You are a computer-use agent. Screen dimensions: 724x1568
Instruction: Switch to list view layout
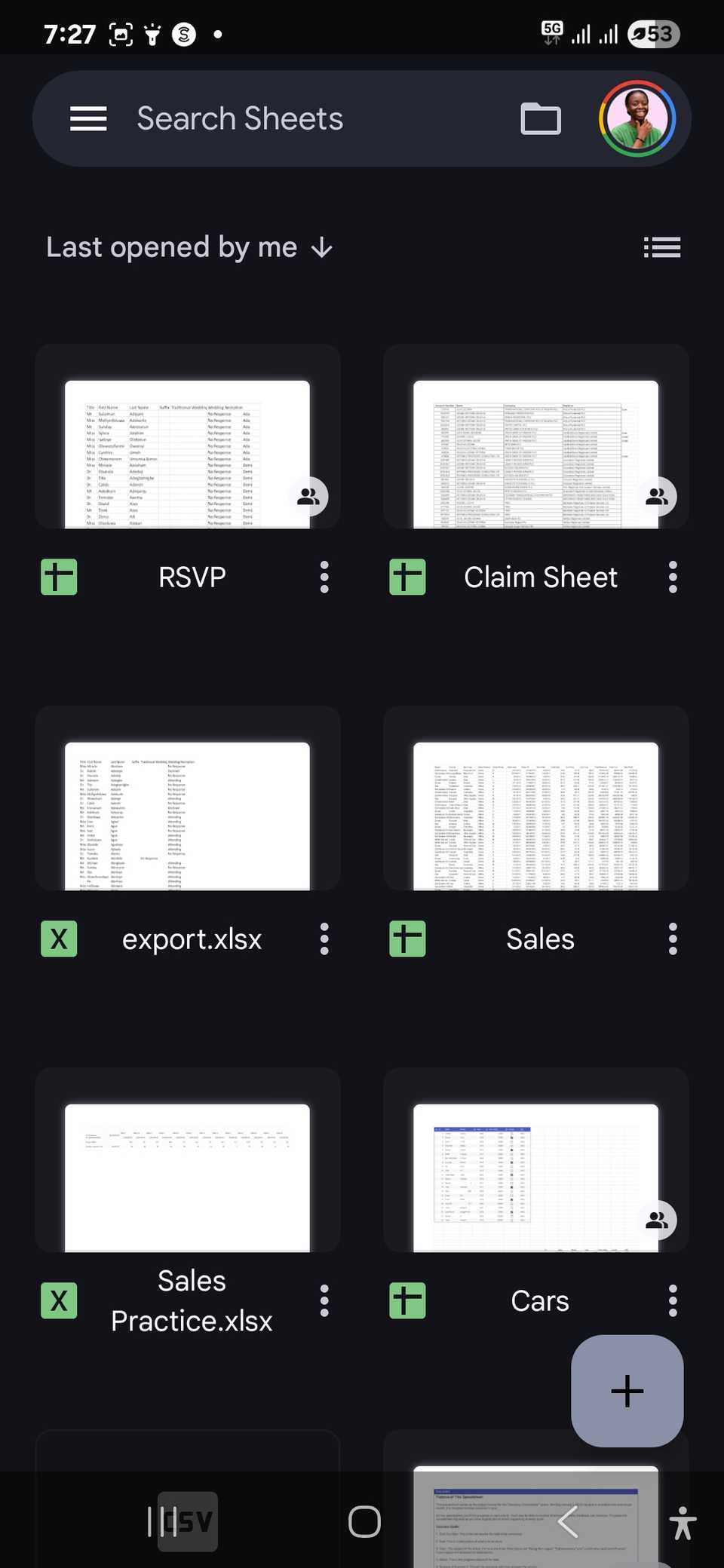(x=661, y=247)
